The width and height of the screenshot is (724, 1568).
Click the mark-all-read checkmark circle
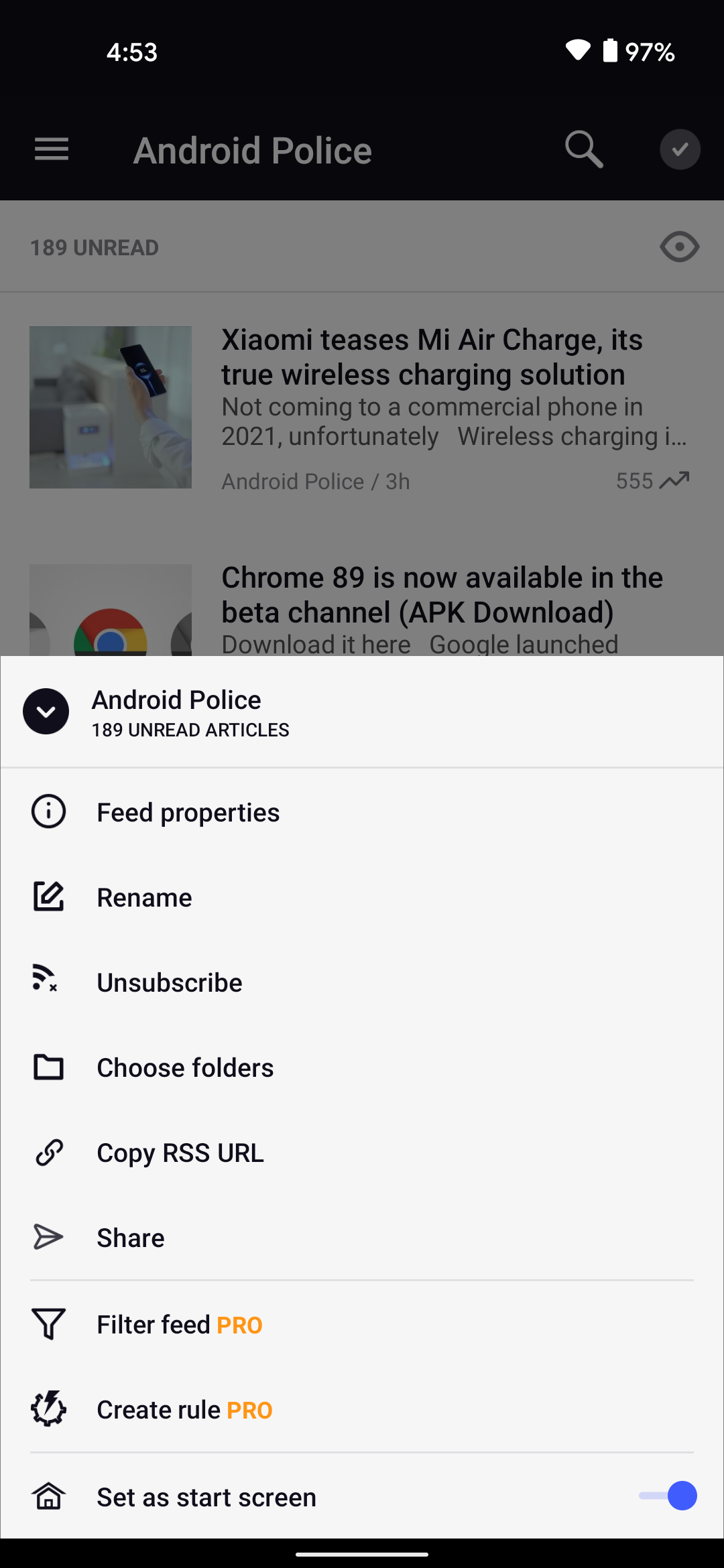click(x=680, y=149)
